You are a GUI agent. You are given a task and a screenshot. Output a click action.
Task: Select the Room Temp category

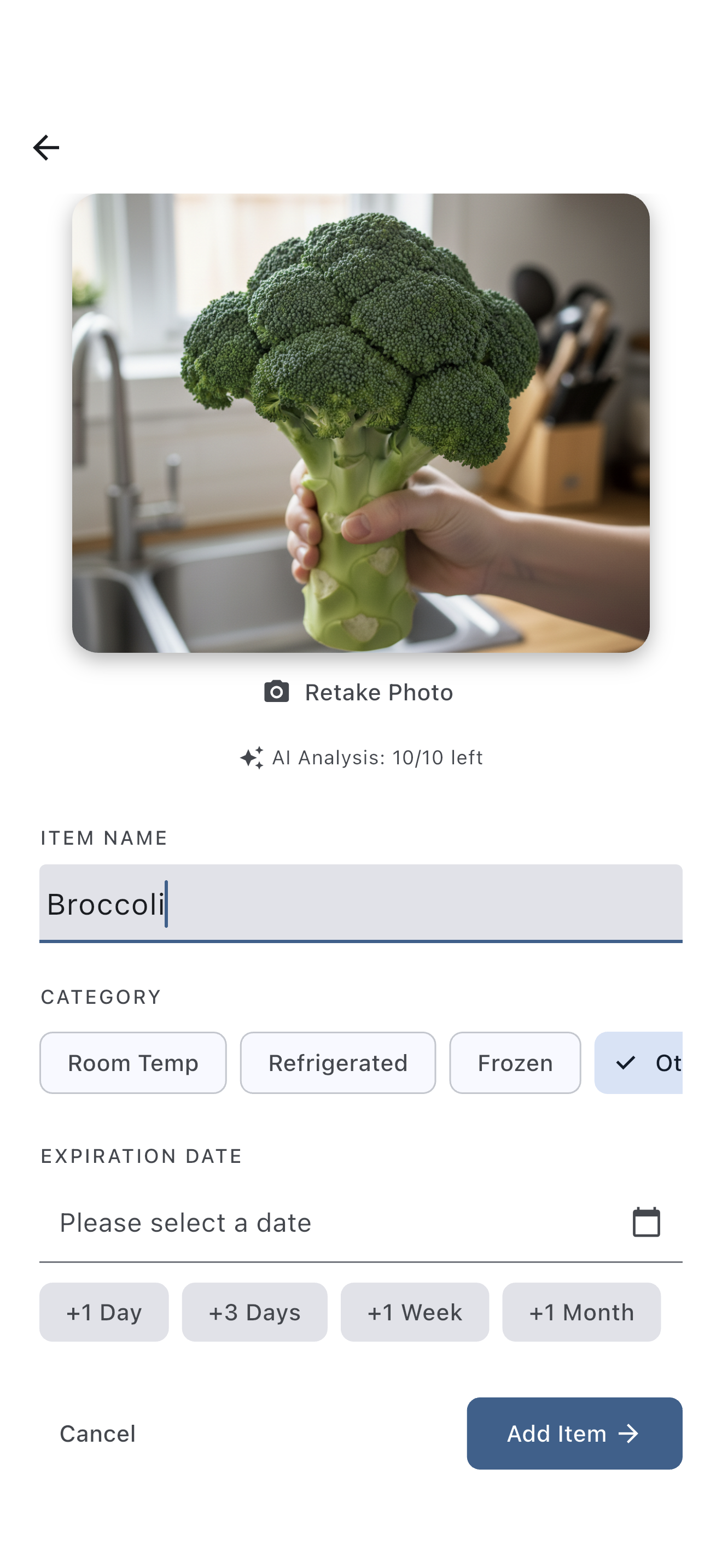click(133, 1063)
